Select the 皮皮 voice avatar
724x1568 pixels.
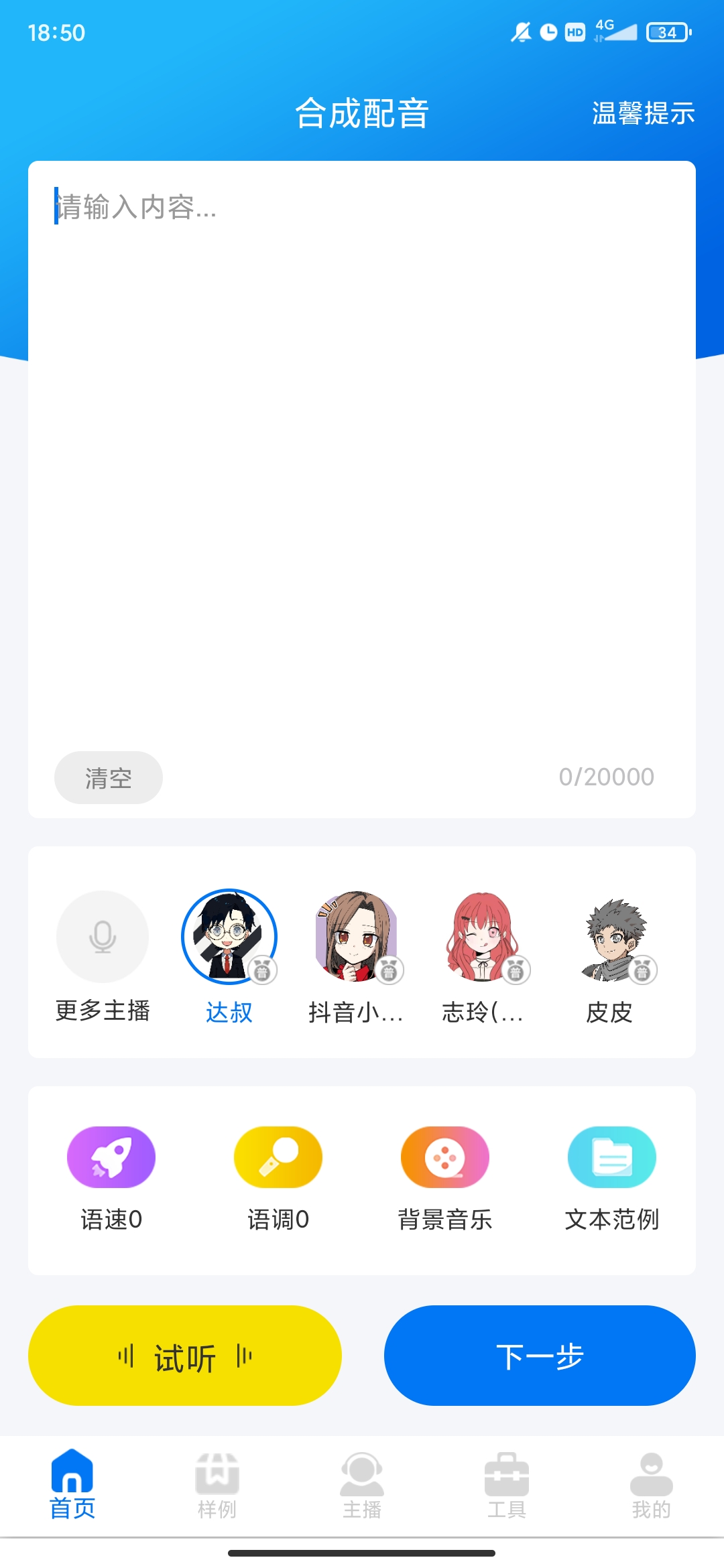pyautogui.click(x=609, y=937)
